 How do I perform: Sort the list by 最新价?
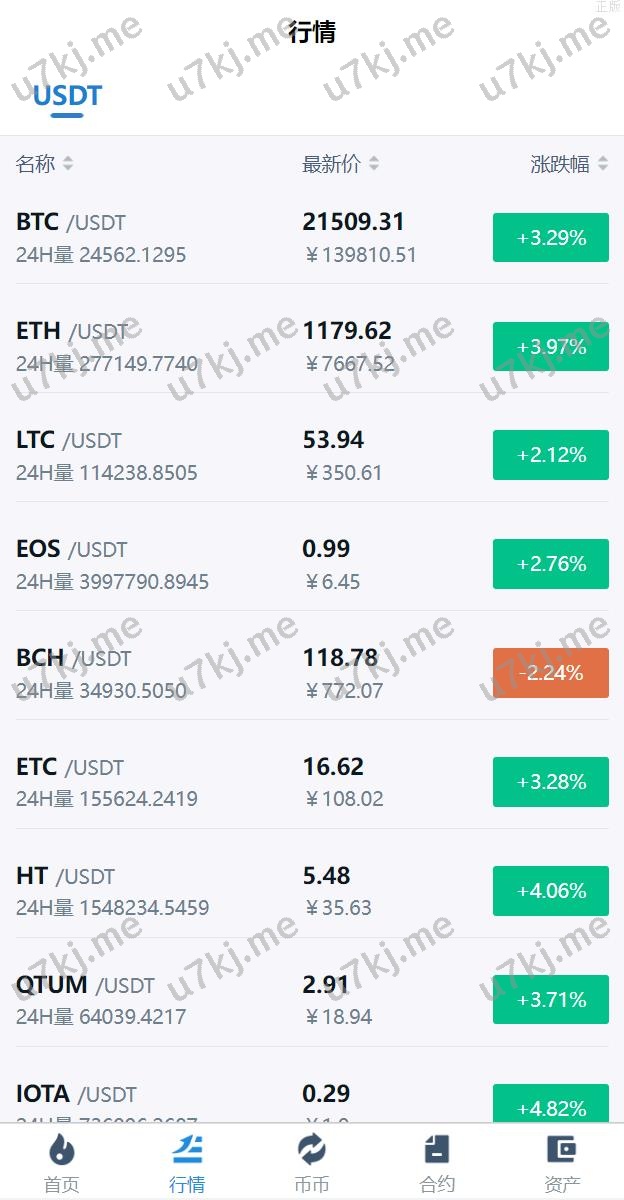[340, 164]
